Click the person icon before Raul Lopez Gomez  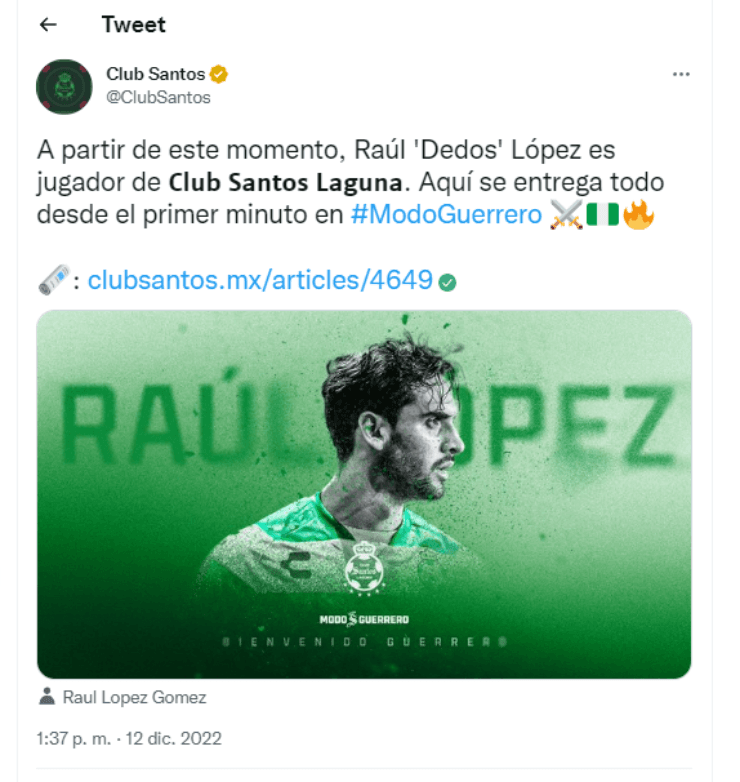45,697
